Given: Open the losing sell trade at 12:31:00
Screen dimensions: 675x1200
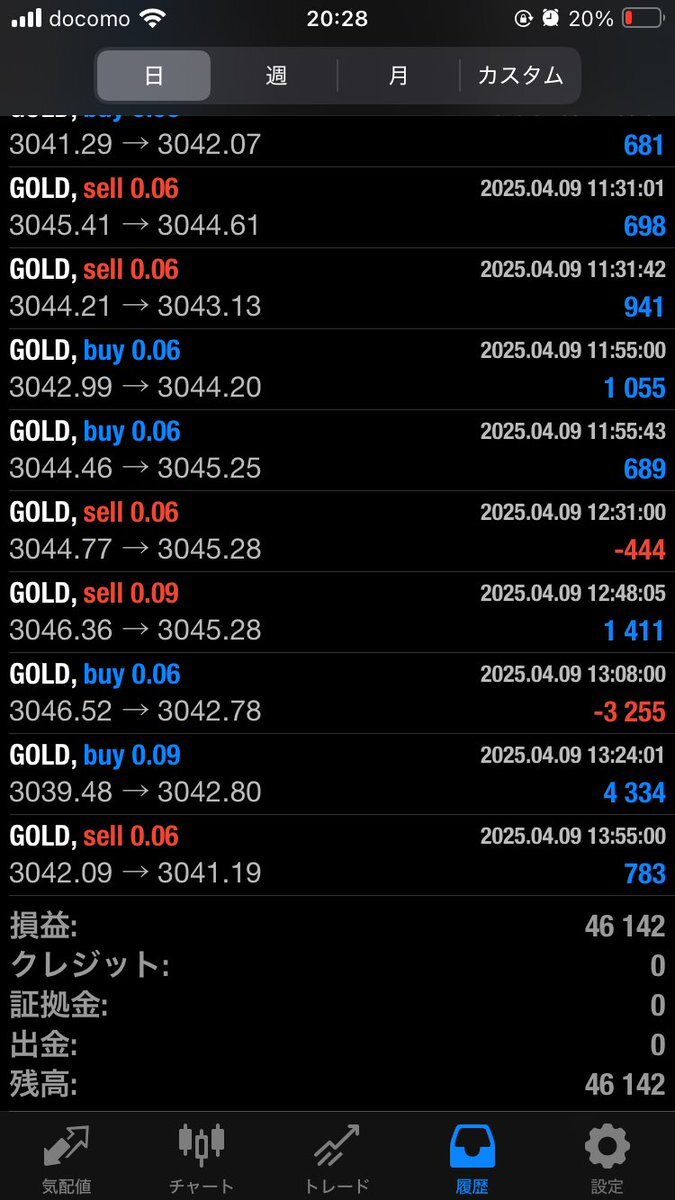Looking at the screenshot, I should tap(337, 531).
